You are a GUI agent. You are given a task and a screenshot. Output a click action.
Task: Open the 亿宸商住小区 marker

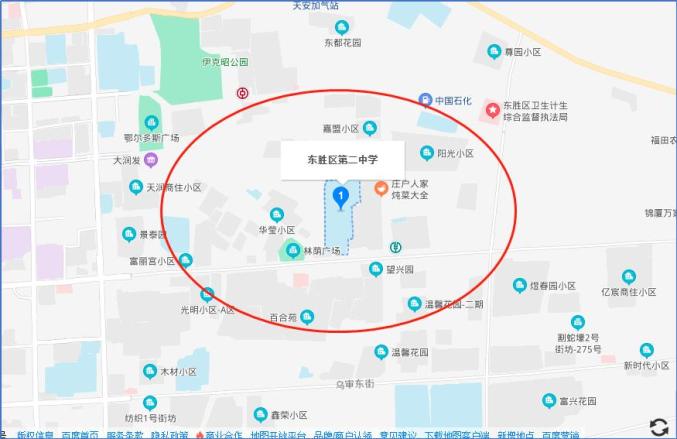pyautogui.click(x=628, y=277)
